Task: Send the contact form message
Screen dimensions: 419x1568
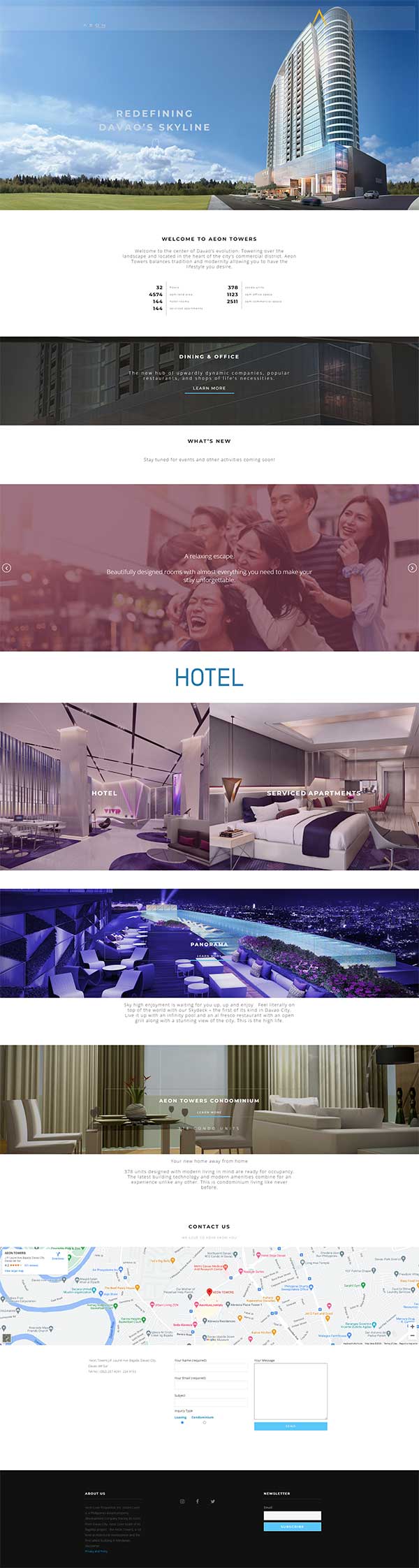Action: (291, 1426)
